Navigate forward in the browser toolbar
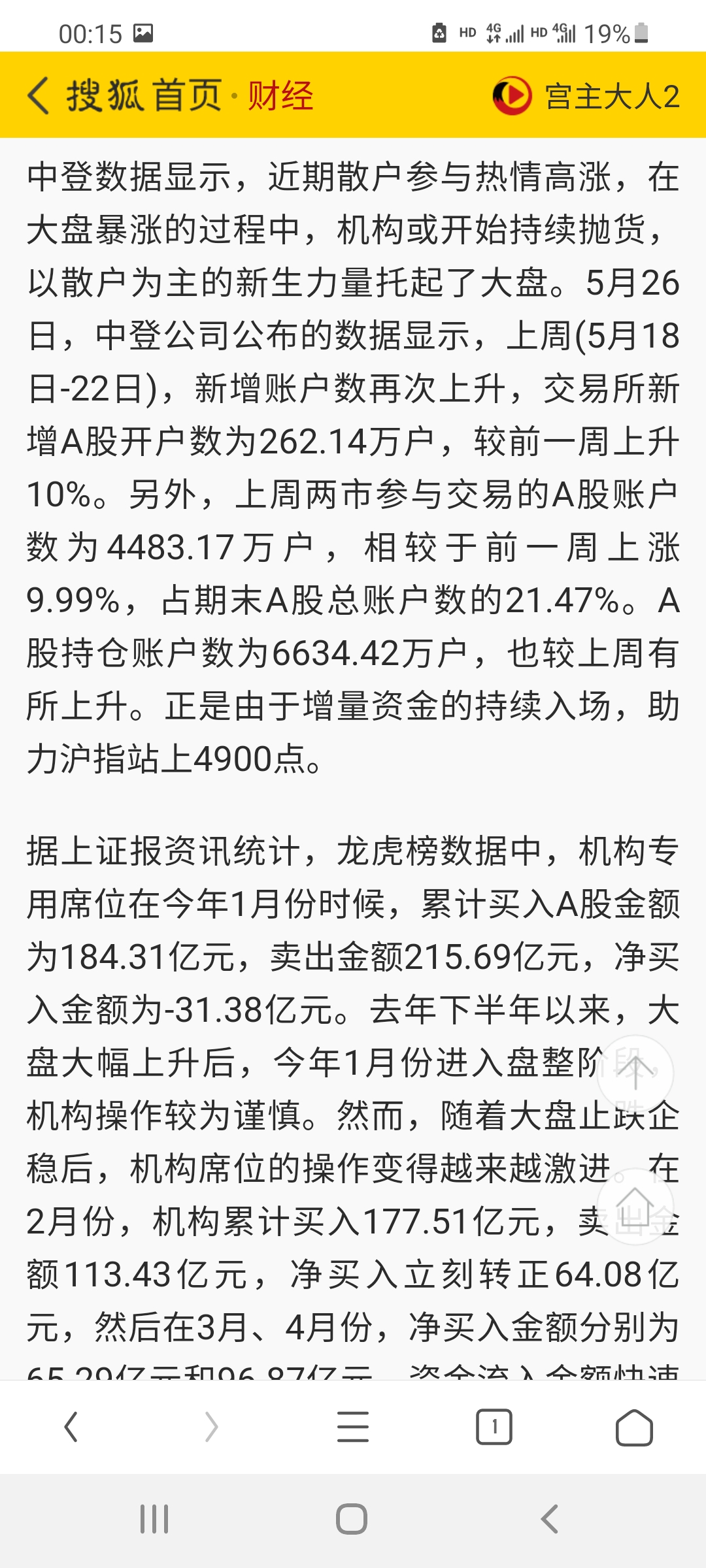Viewport: 706px width, 1568px height. tap(211, 1427)
